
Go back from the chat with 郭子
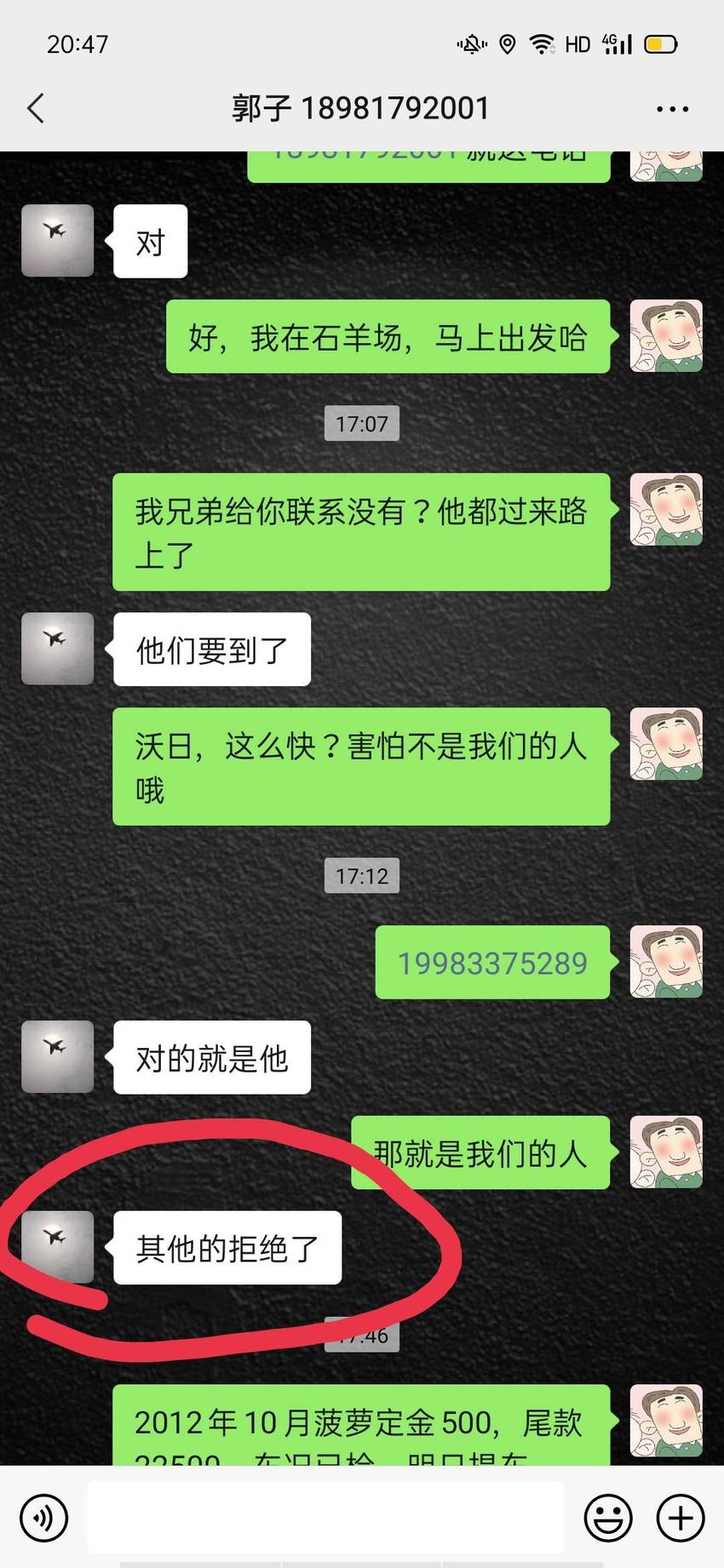click(36, 109)
